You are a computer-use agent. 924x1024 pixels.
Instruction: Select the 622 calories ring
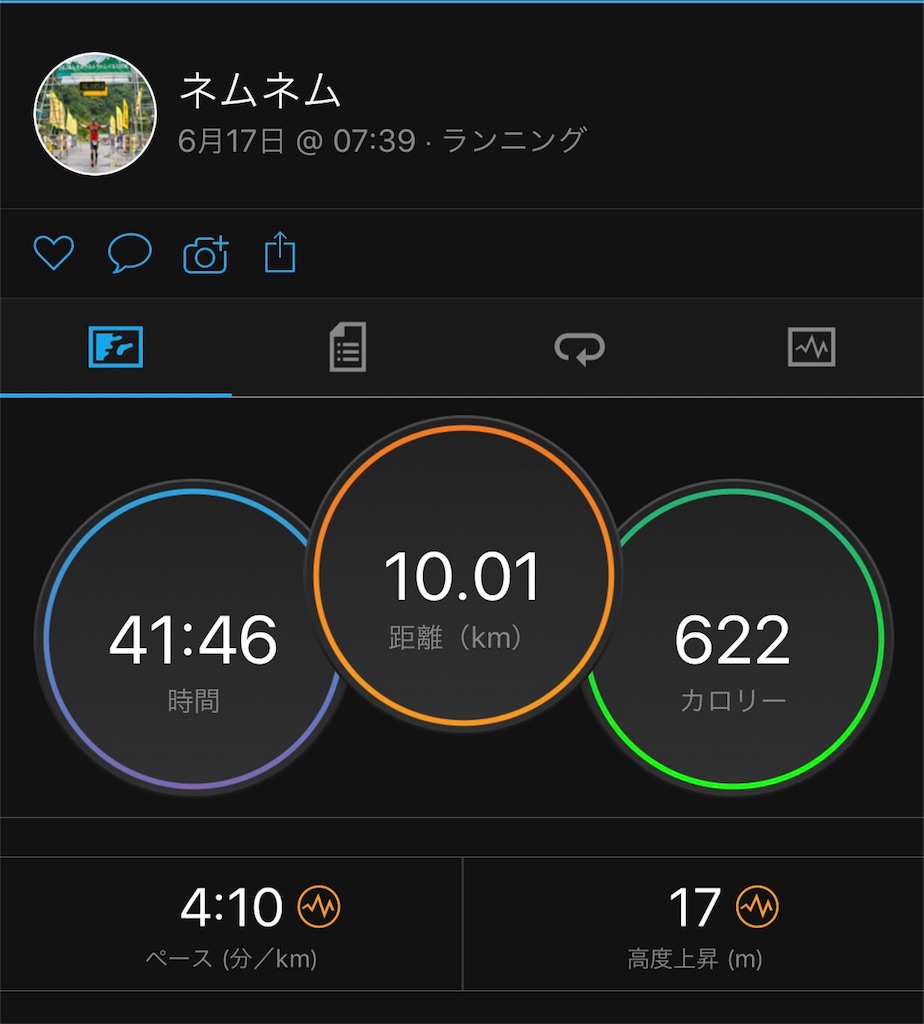[731, 637]
